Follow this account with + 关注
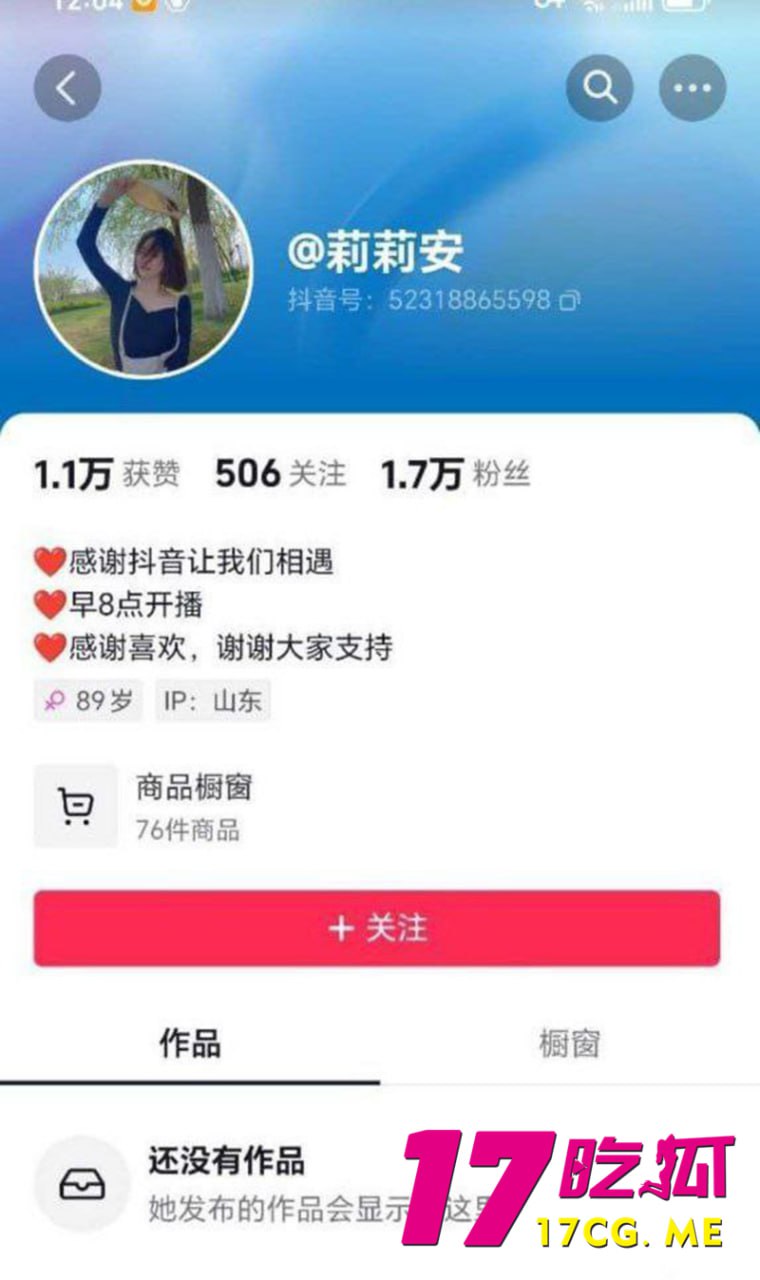The image size is (760, 1280). [x=377, y=929]
